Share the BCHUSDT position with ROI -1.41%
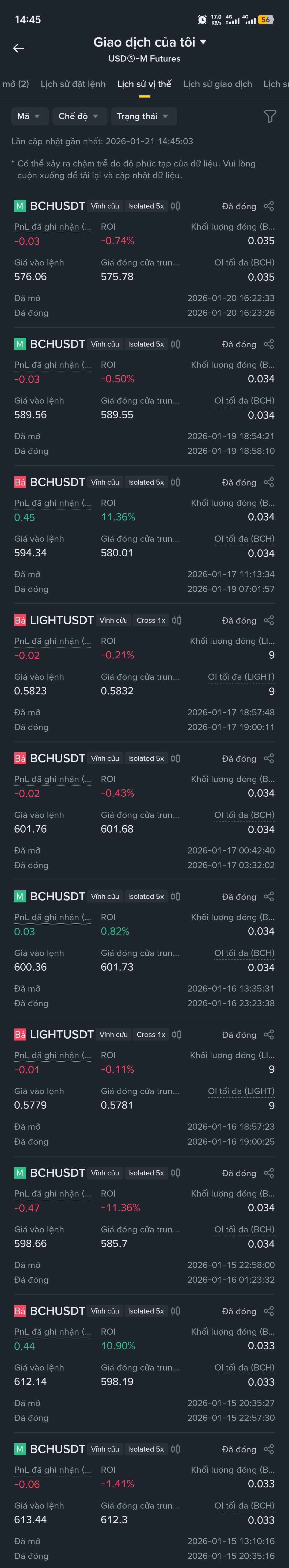289x1568 pixels. pos(269,1449)
